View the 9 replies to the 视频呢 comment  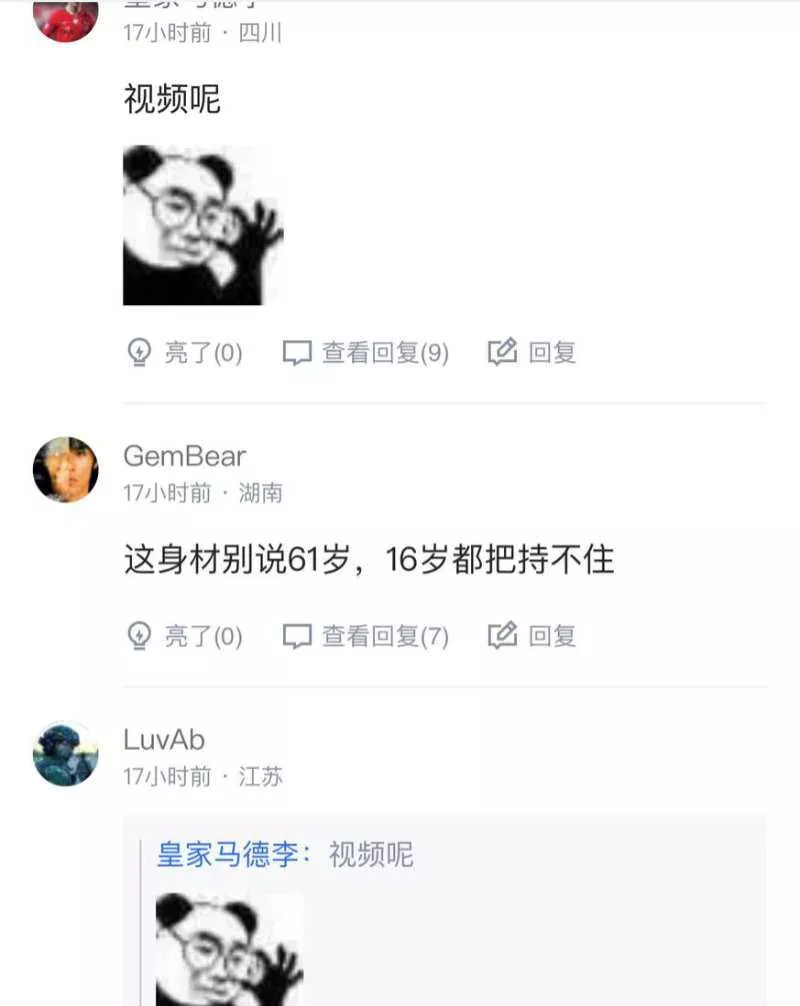(366, 352)
